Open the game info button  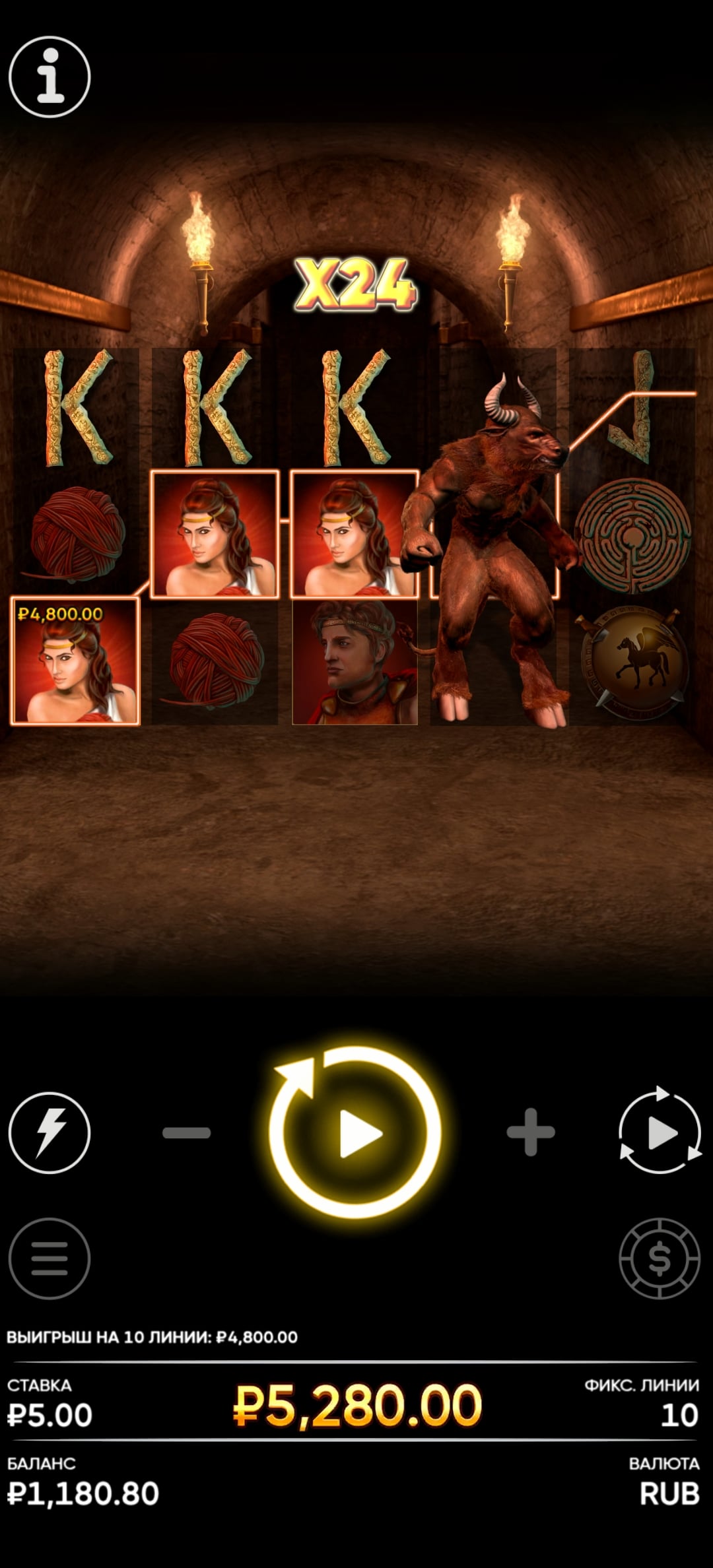50,77
